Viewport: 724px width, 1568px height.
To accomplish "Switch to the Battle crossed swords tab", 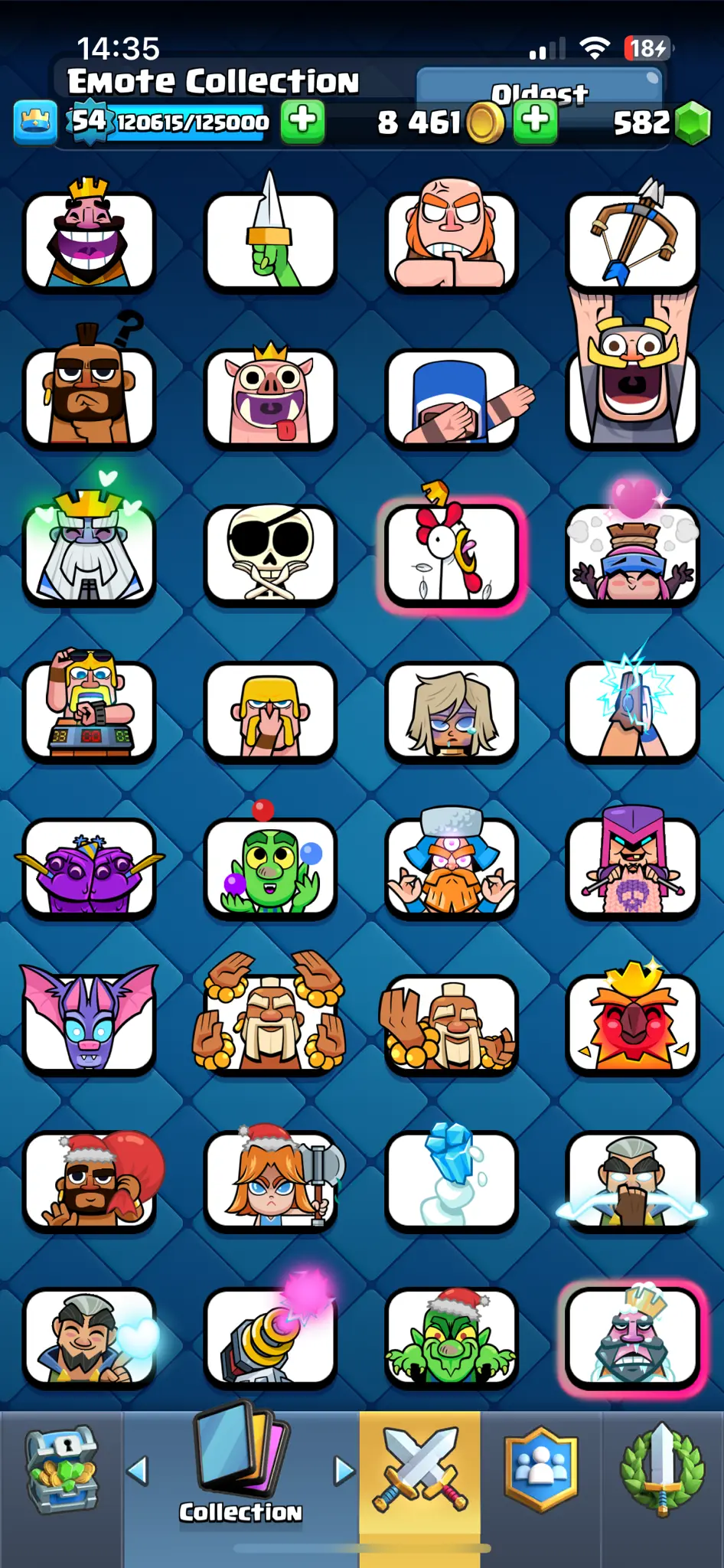I will point(419,1470).
